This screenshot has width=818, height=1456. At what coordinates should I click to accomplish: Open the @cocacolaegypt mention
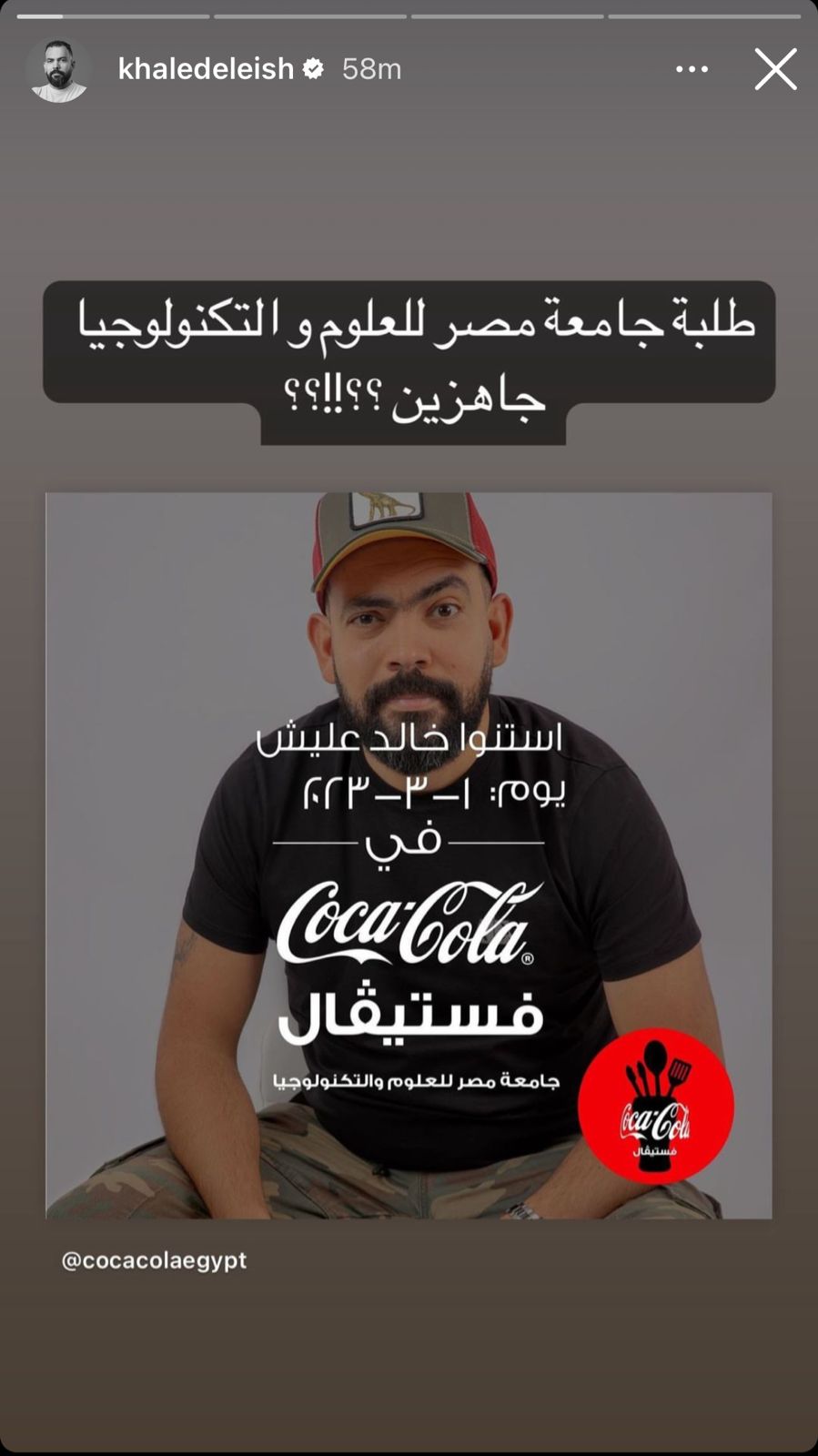point(154,1260)
